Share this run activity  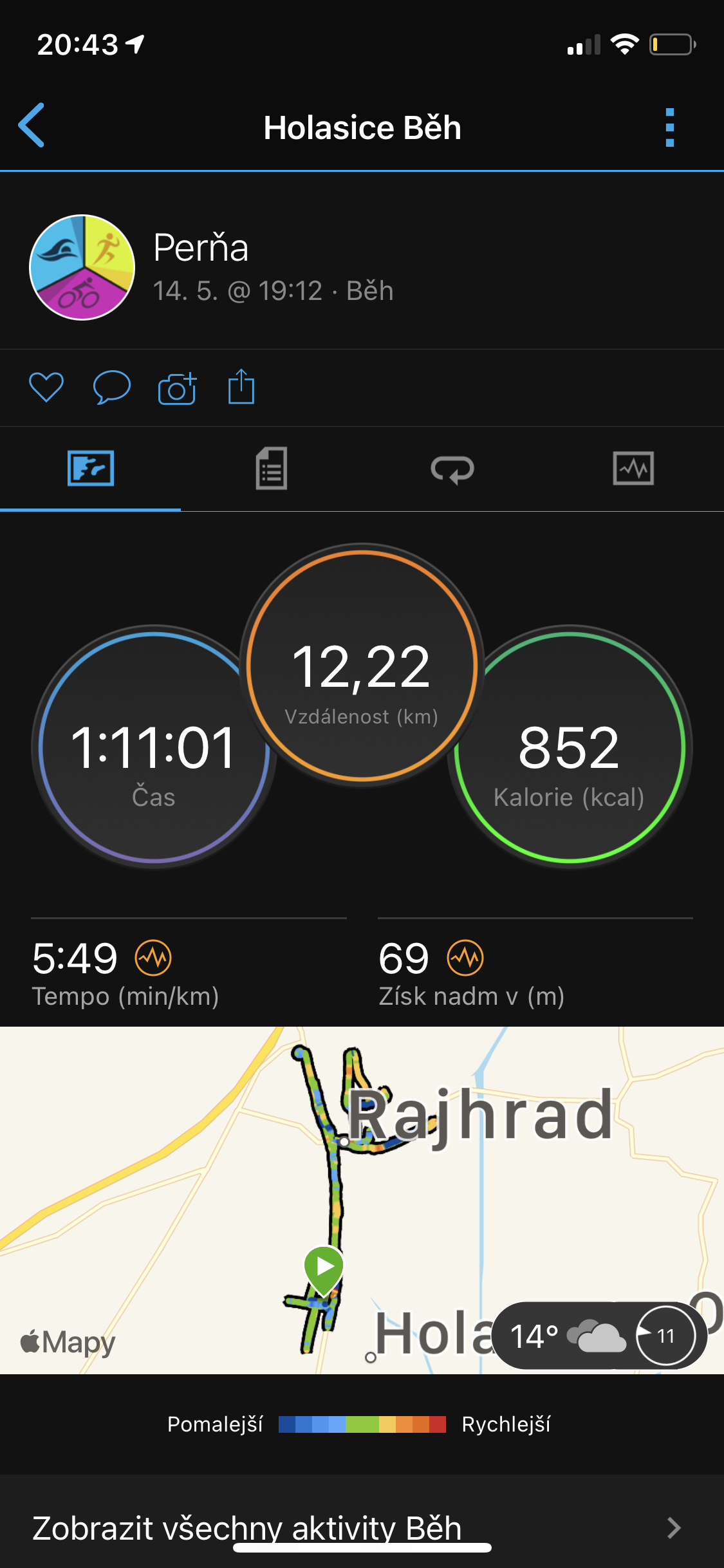pos(241,386)
